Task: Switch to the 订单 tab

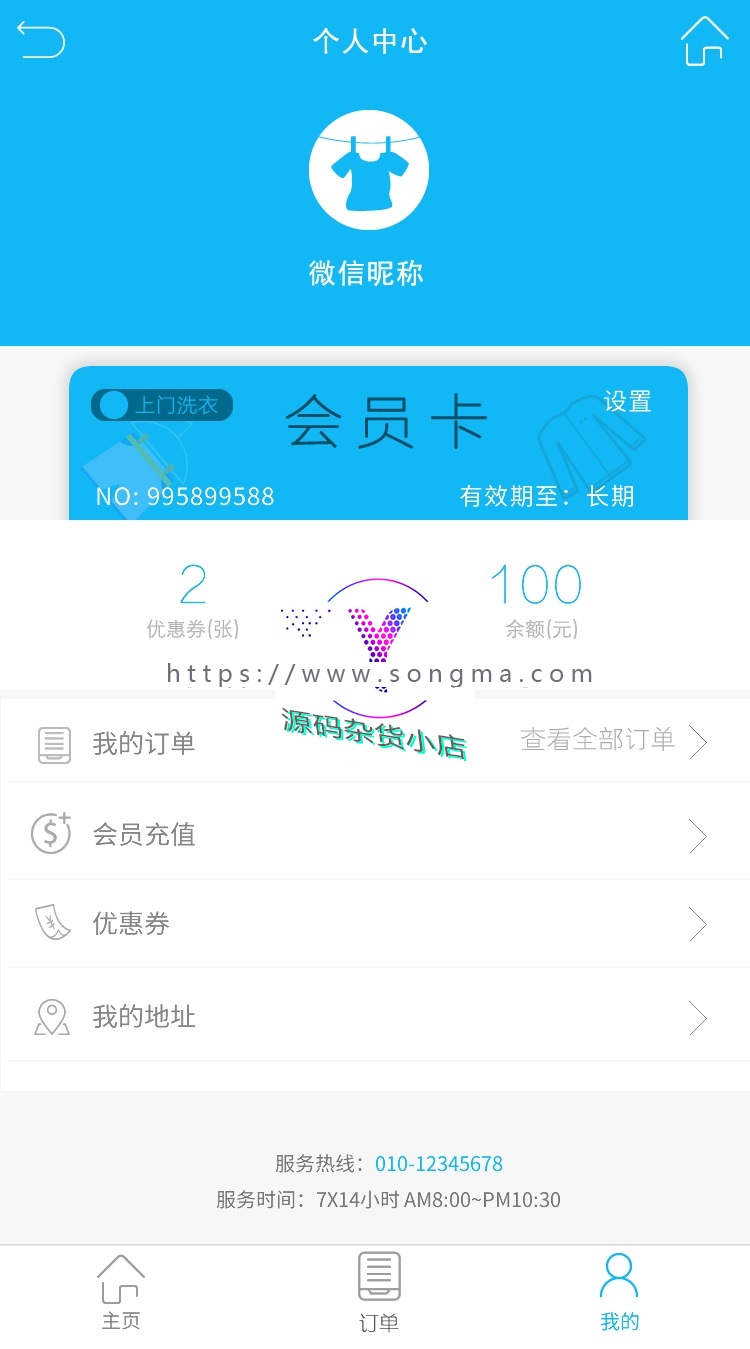Action: click(379, 1293)
